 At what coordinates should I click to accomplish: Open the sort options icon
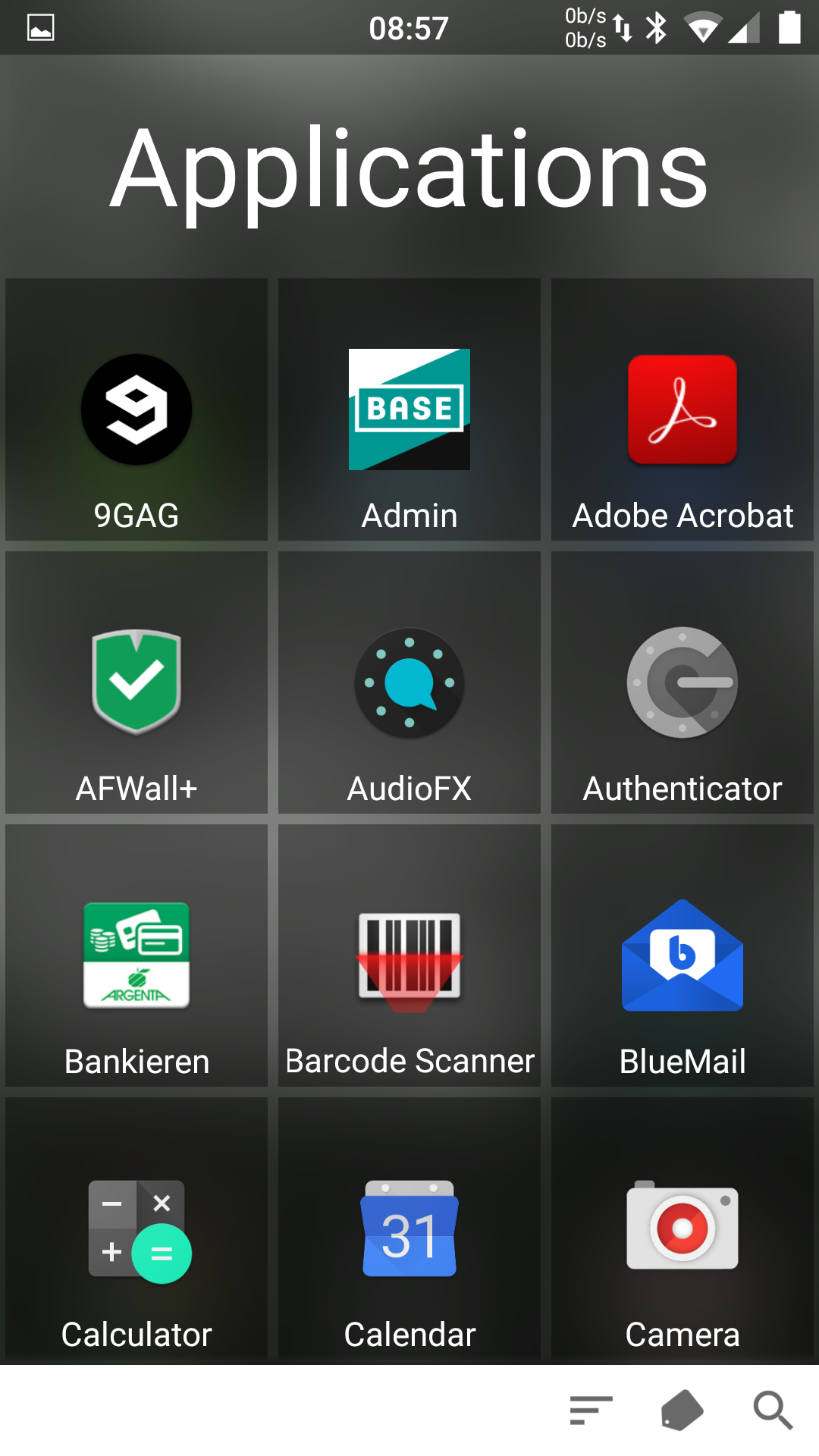click(x=591, y=1410)
